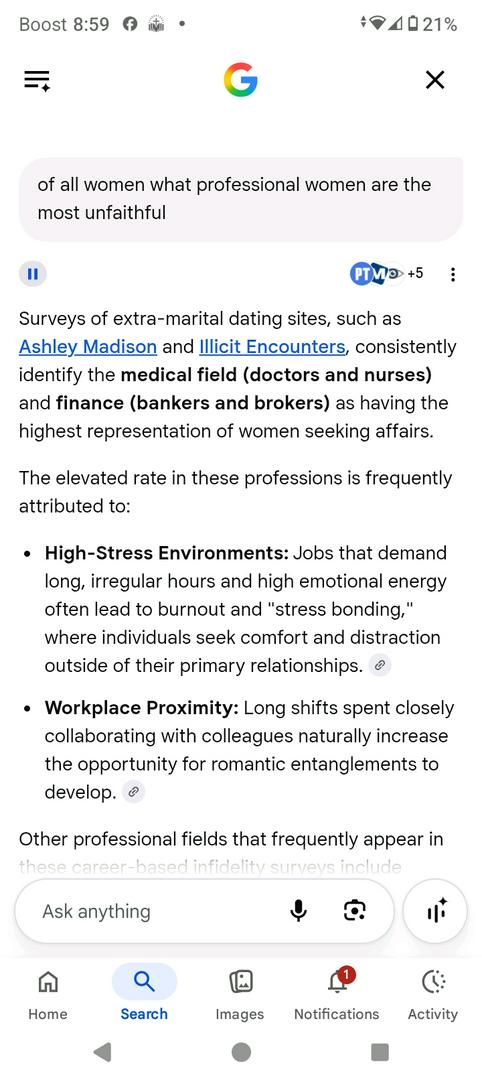
Task: Open the Notifications tab
Action: [x=337, y=994]
